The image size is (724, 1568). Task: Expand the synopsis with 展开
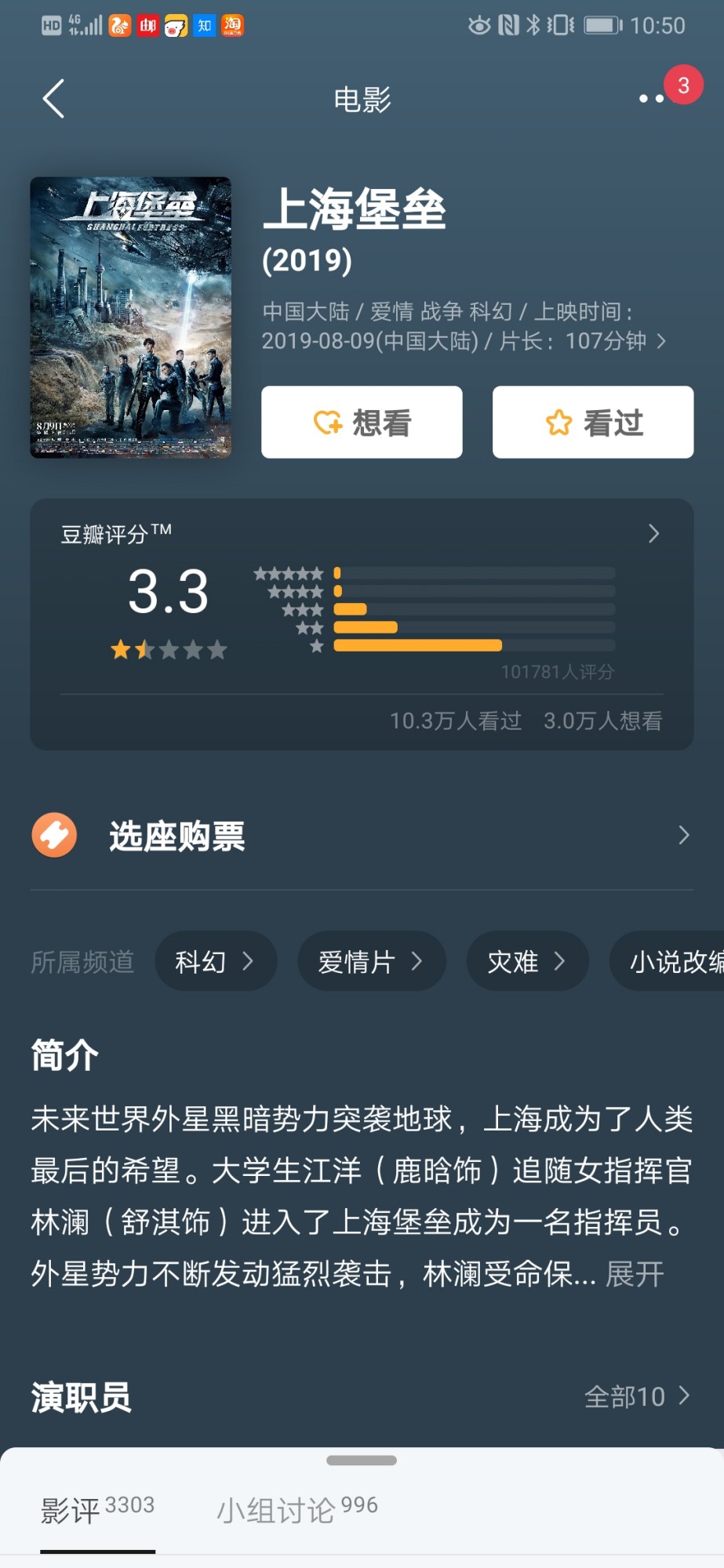click(x=635, y=1274)
